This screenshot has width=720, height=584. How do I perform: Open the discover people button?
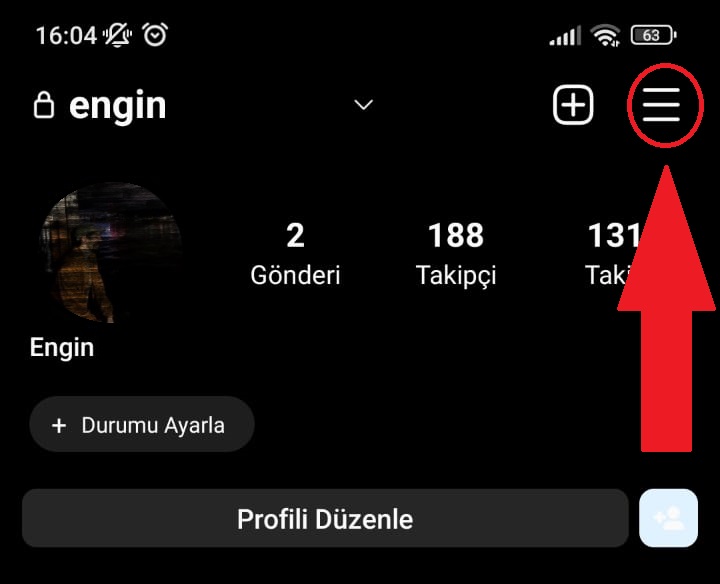pos(668,518)
